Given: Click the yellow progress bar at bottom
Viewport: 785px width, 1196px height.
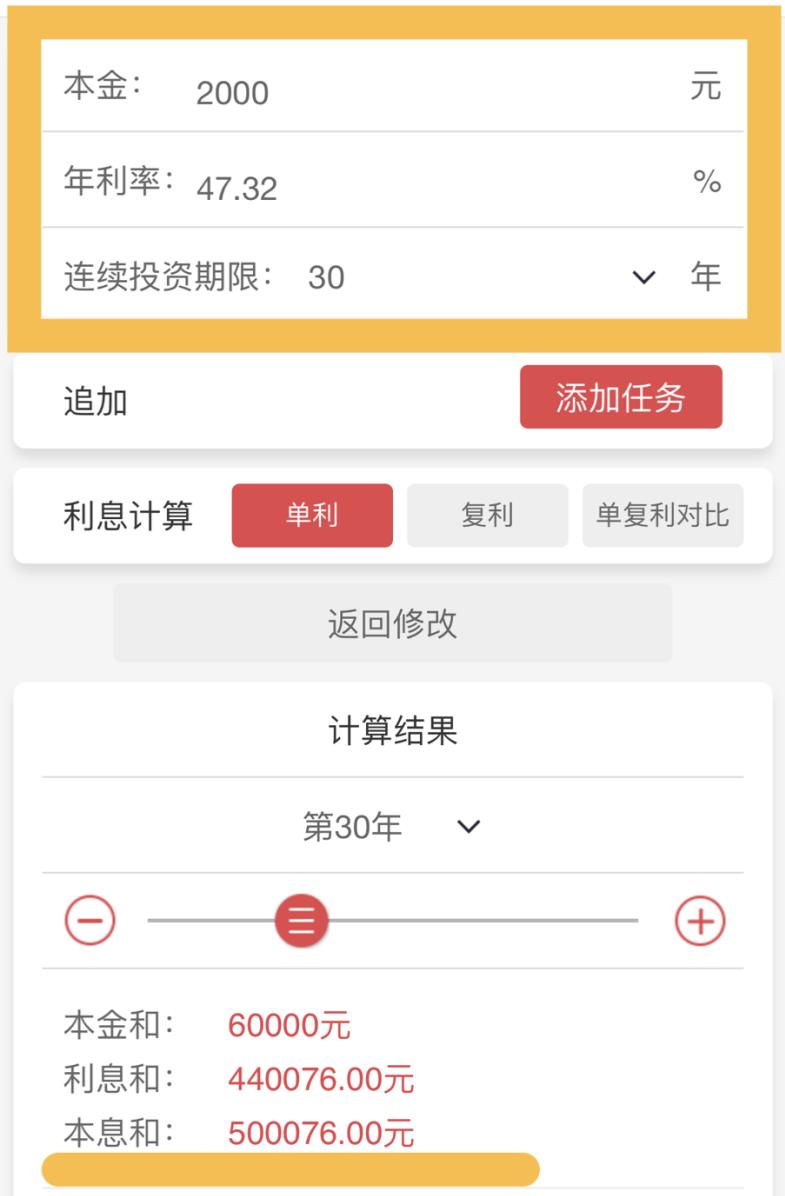Looking at the screenshot, I should pyautogui.click(x=290, y=1168).
